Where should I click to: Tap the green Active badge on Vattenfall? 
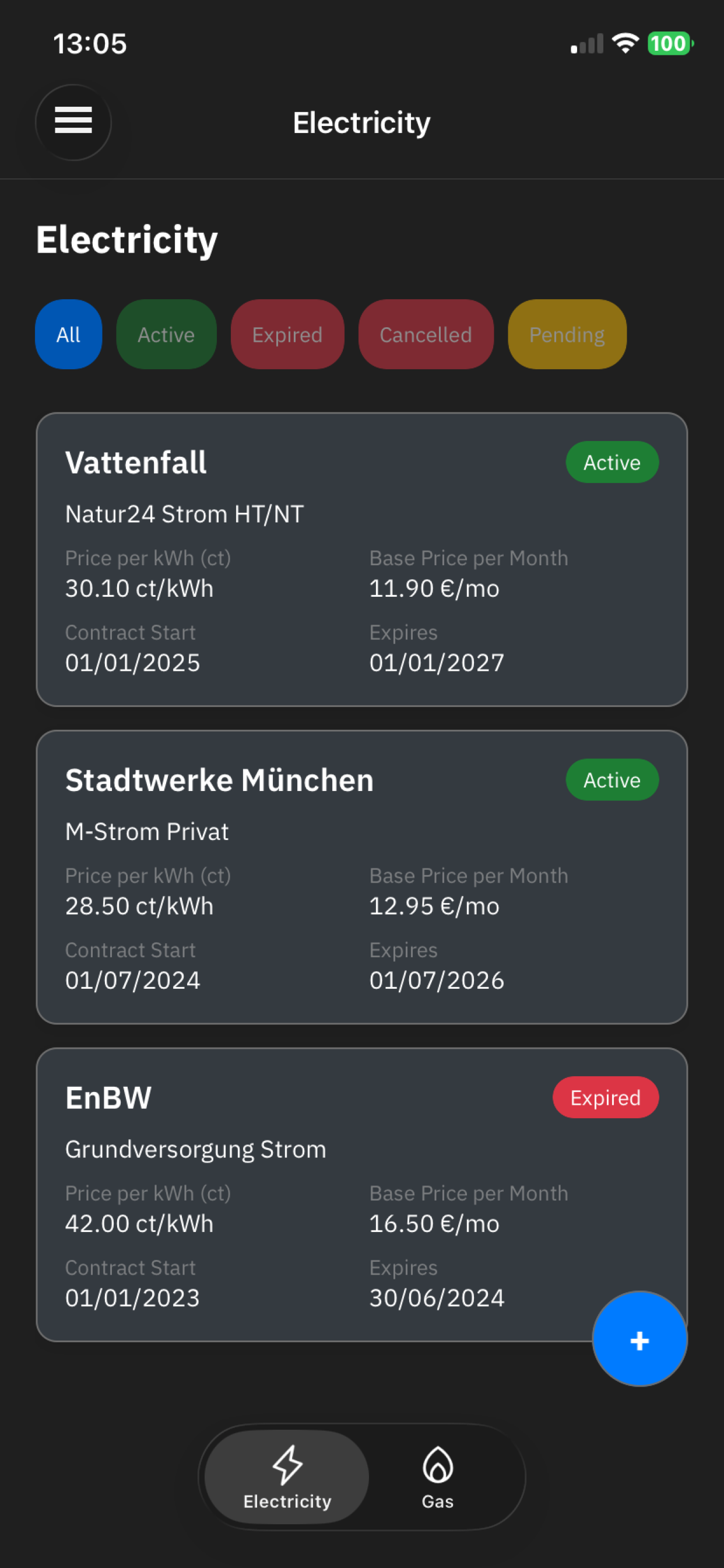coord(611,462)
